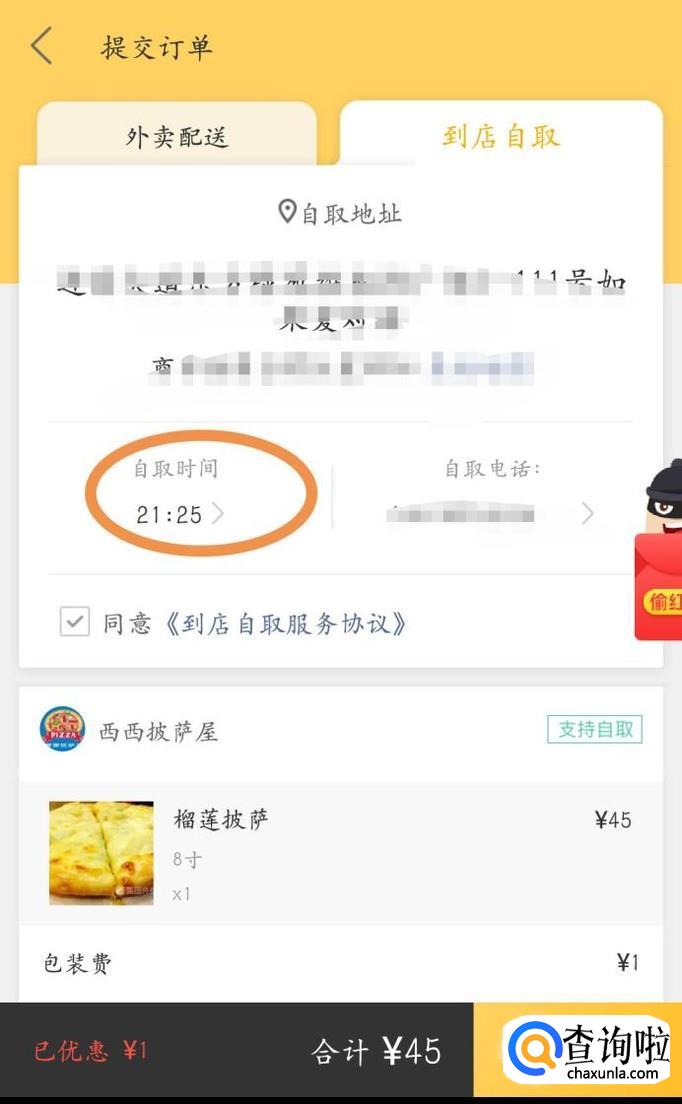Image resolution: width=682 pixels, height=1104 pixels.
Task: Select the 到店自取 tab
Action: point(501,137)
